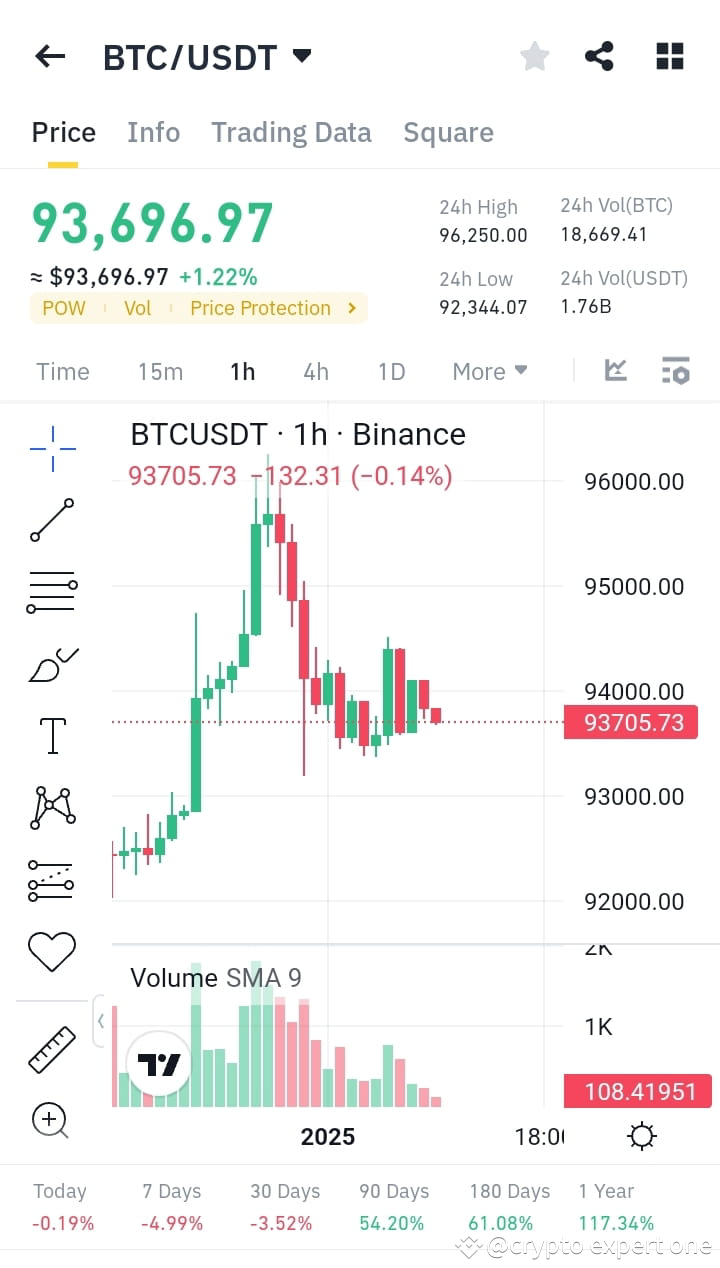
Task: Select the crosshair cursor tool
Action: coord(51,447)
